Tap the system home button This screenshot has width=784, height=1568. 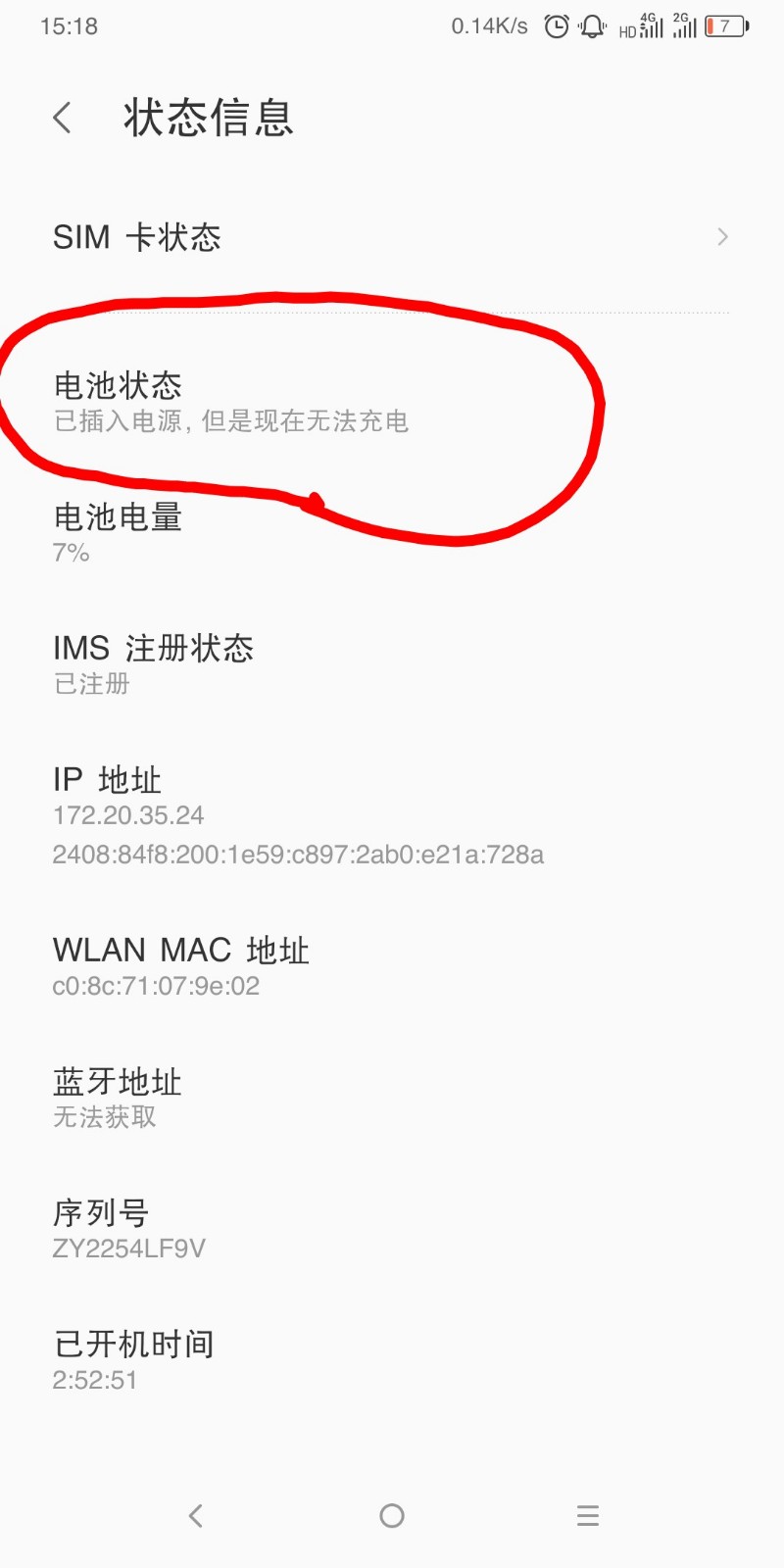(x=392, y=1516)
